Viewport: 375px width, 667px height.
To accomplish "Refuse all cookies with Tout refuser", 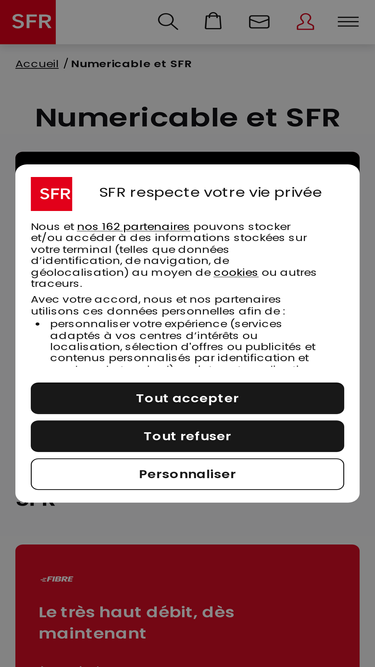I will point(187,436).
